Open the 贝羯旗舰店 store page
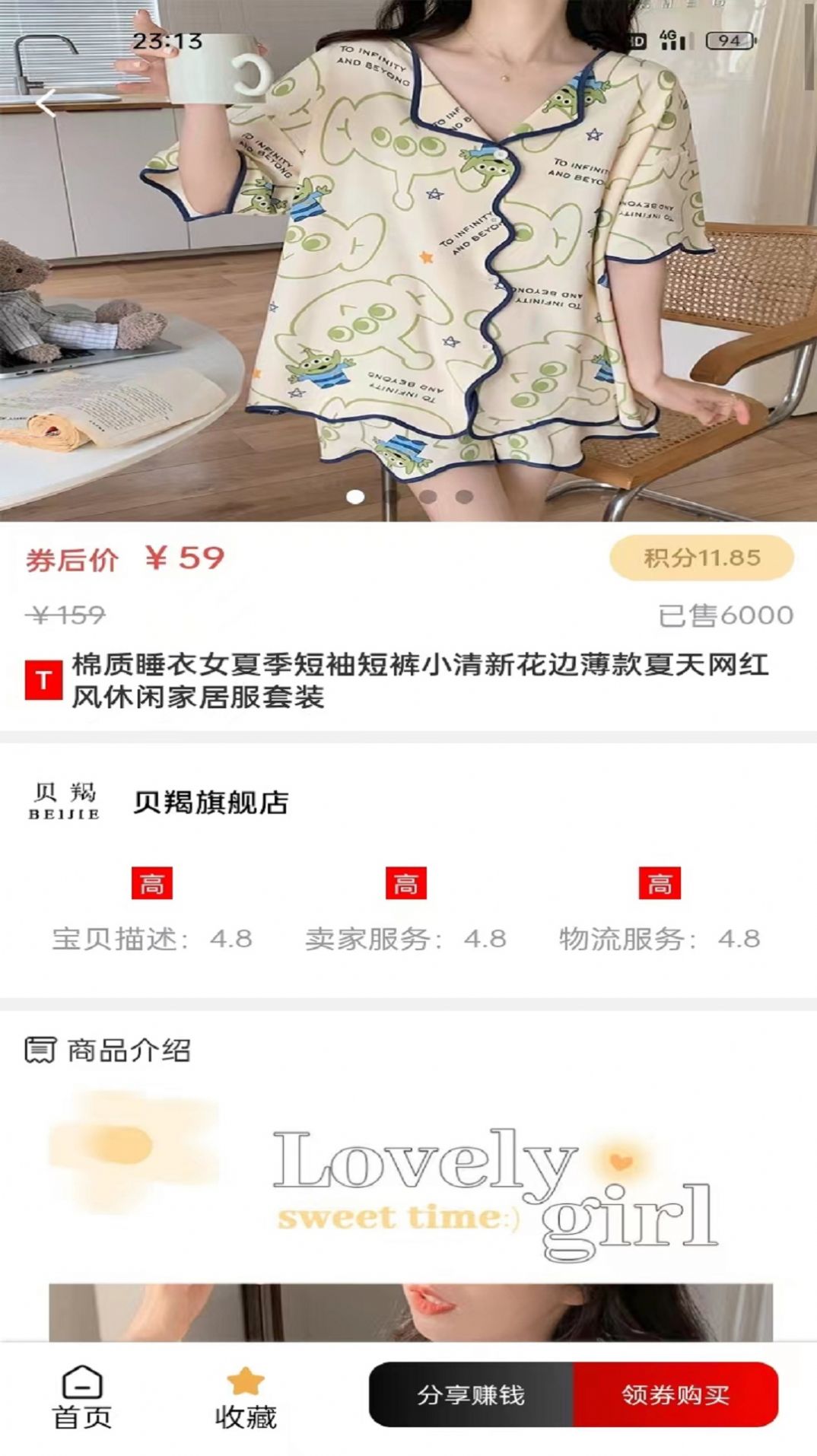This screenshot has width=817, height=1456. pos(211,803)
